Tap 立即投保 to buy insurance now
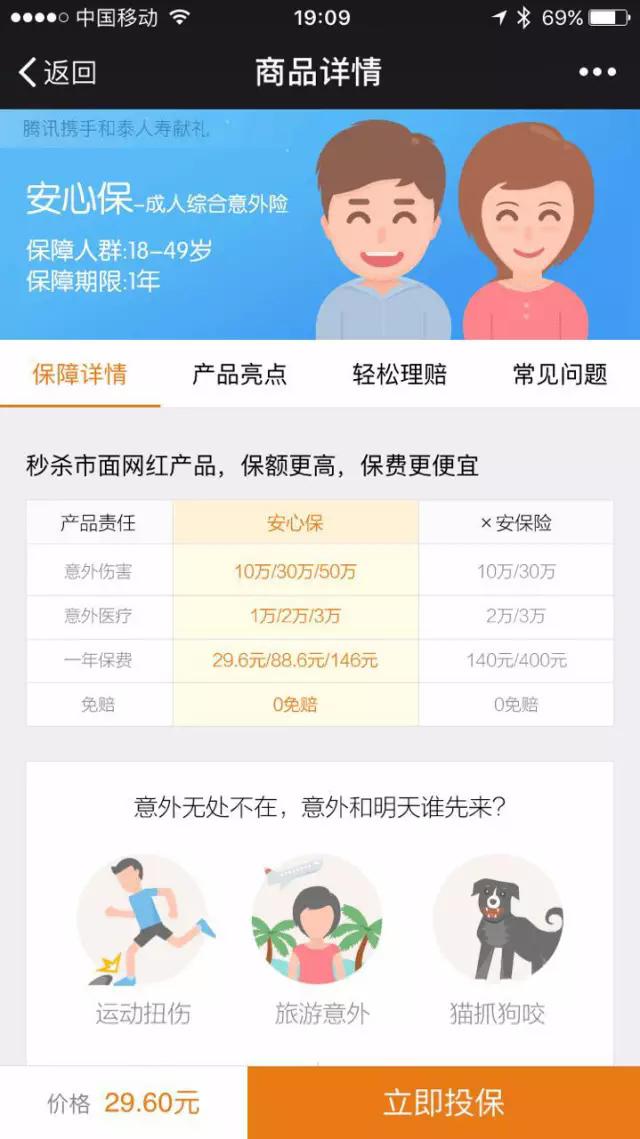This screenshot has height=1139, width=640. click(444, 1103)
